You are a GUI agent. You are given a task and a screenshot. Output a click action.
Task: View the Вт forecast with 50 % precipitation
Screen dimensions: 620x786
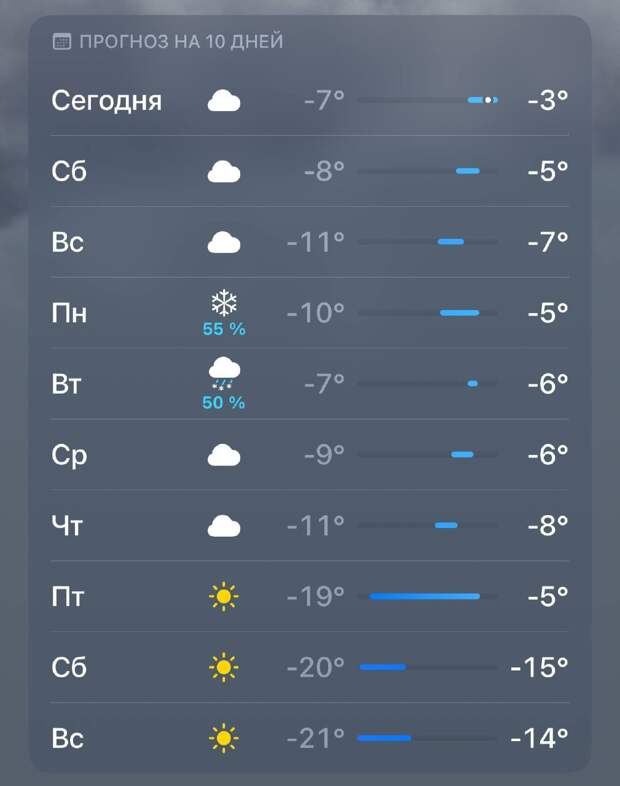click(x=310, y=384)
